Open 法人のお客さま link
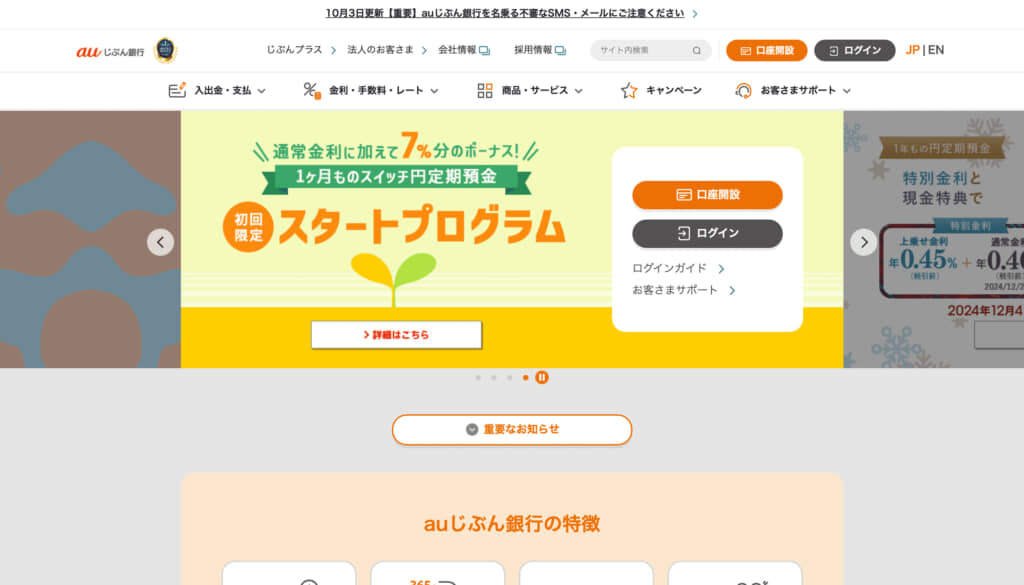The width and height of the screenshot is (1024, 585). pyautogui.click(x=380, y=50)
